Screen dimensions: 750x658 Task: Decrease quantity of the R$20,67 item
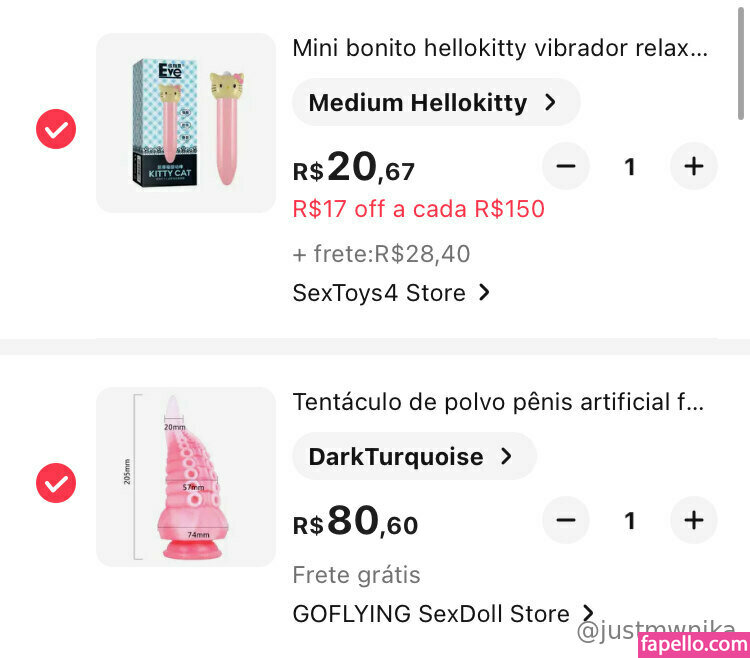tap(566, 167)
